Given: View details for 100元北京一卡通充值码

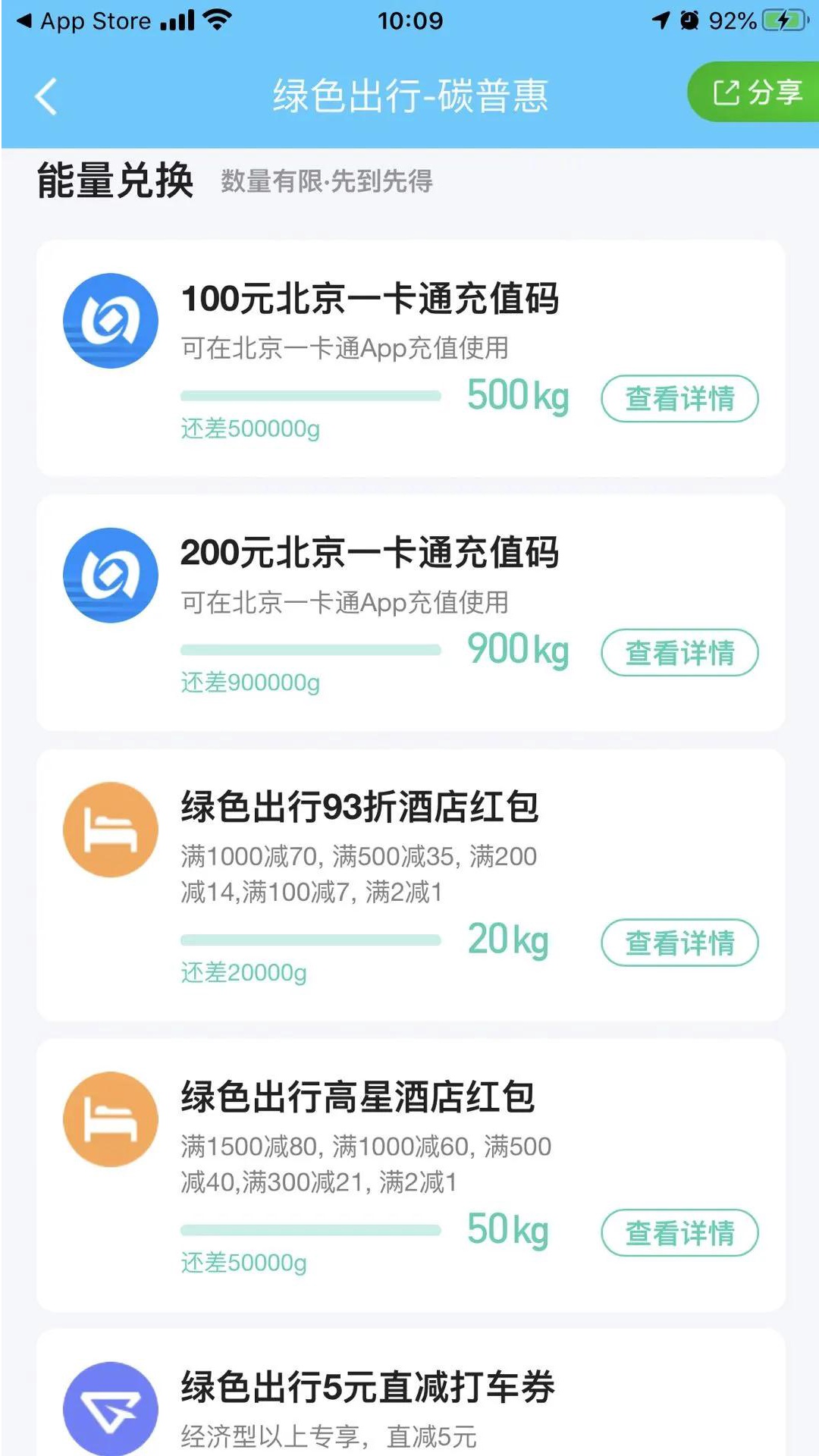Looking at the screenshot, I should coord(679,398).
